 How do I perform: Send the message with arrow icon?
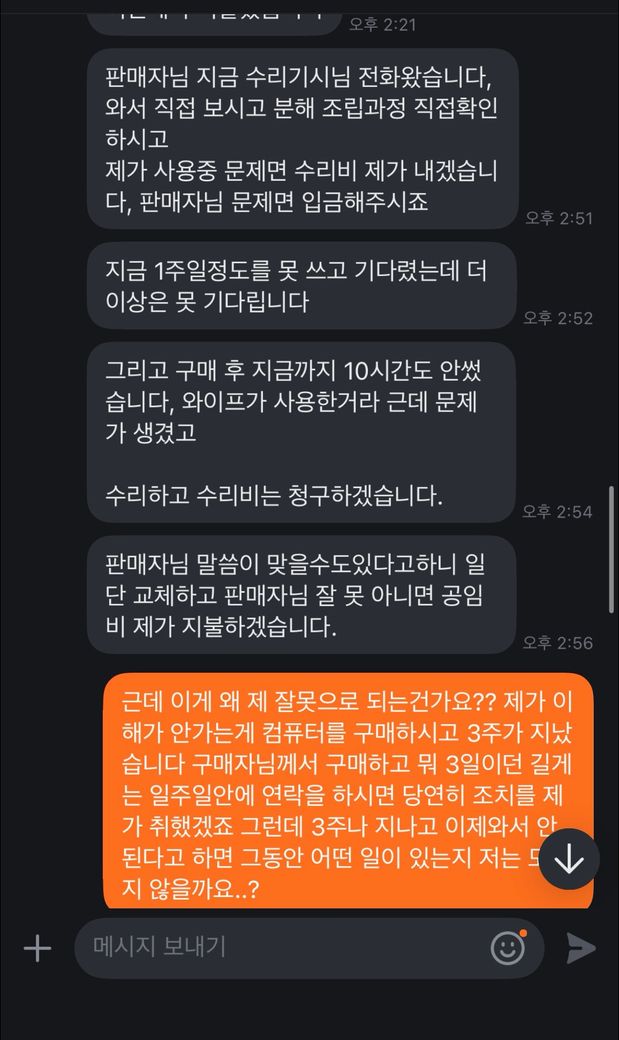[x=581, y=948]
